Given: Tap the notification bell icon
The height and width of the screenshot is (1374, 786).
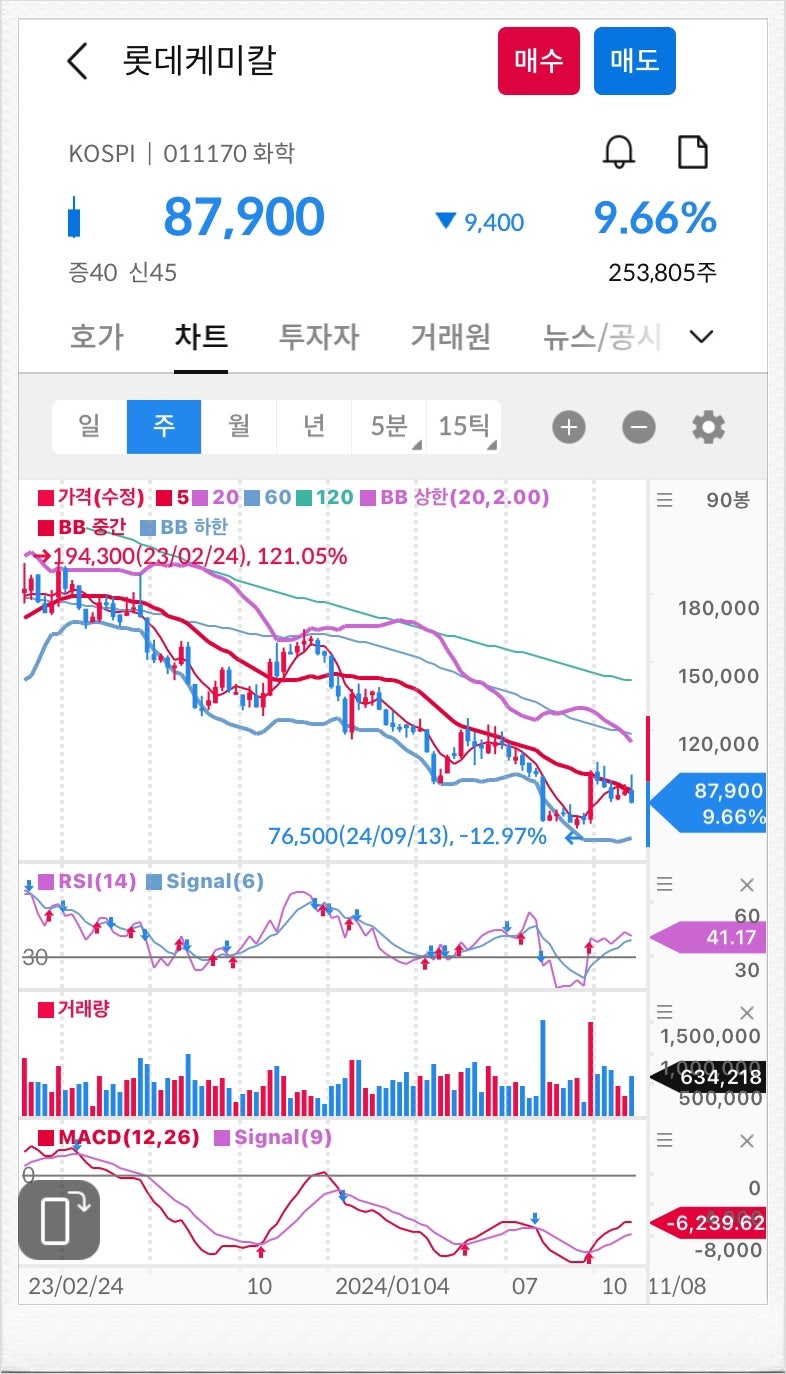Looking at the screenshot, I should 619,151.
